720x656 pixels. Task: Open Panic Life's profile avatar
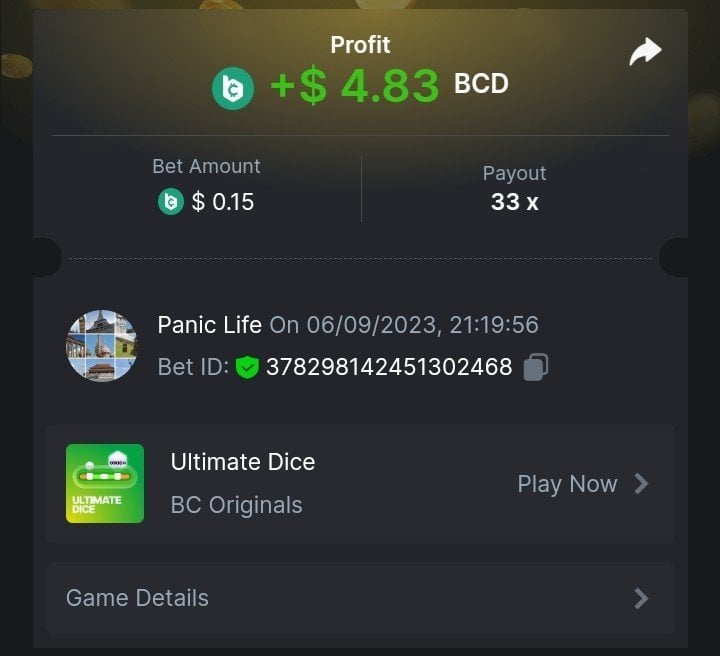102,345
